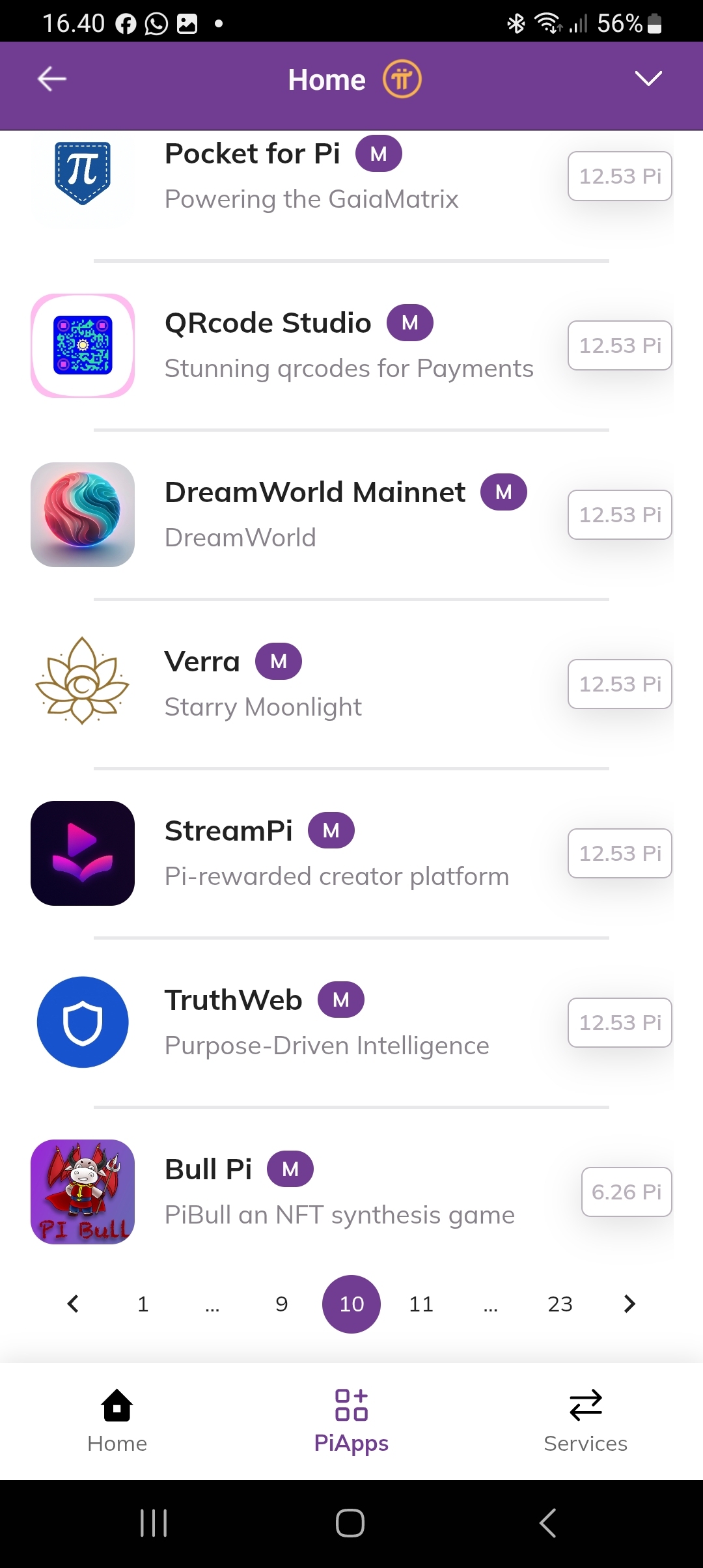
Task: Open TruthWeb app listing
Action: pyautogui.click(x=233, y=1001)
